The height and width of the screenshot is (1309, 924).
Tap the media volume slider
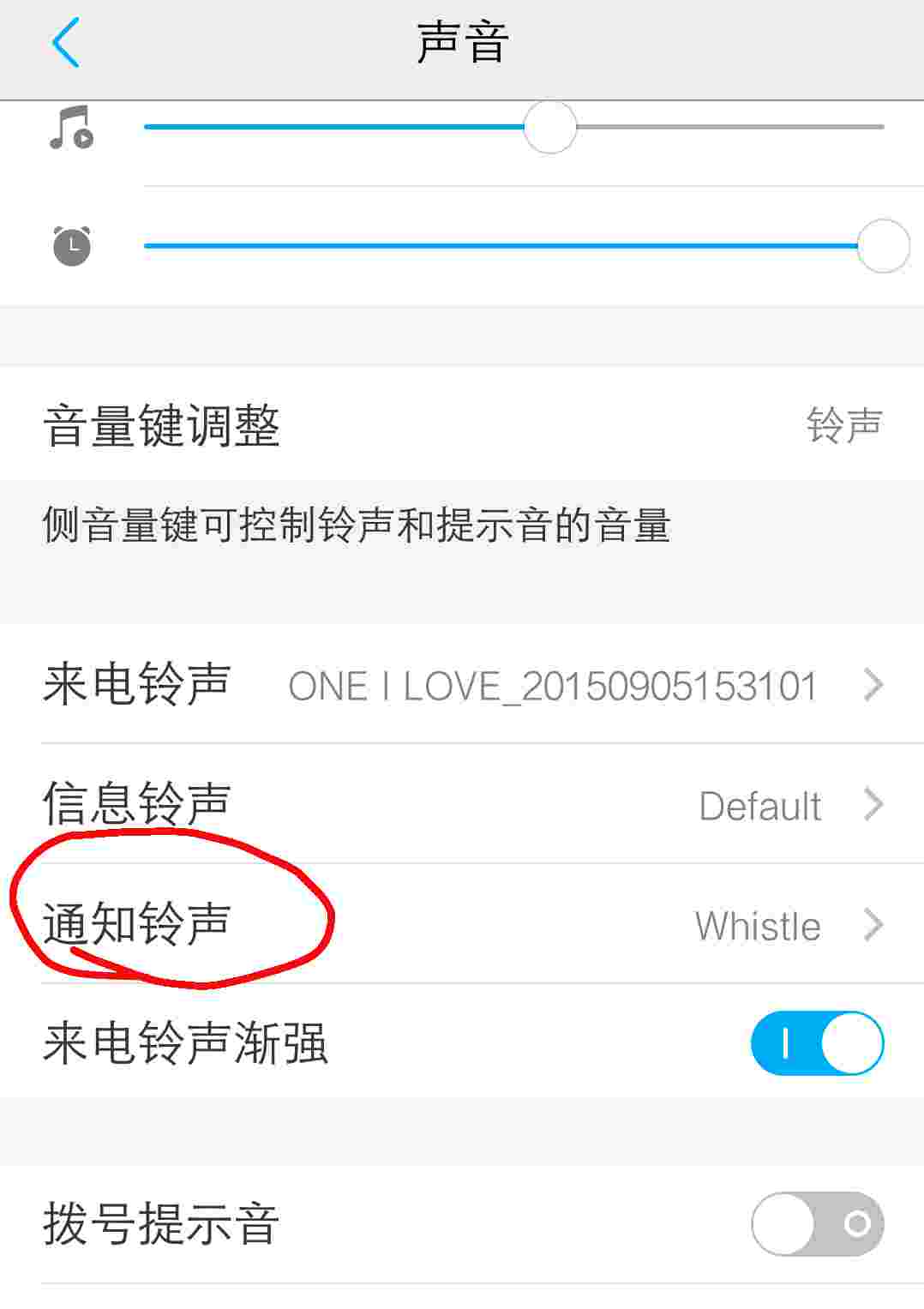click(514, 127)
